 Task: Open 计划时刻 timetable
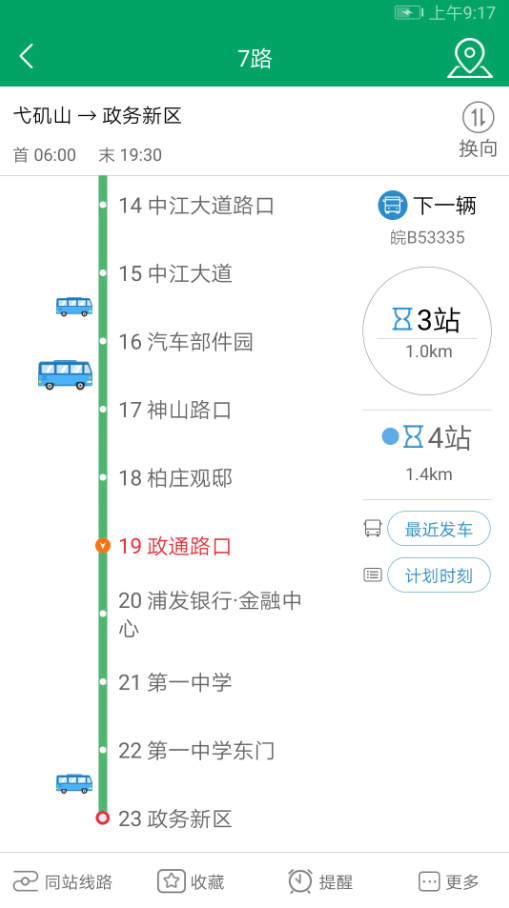click(438, 575)
